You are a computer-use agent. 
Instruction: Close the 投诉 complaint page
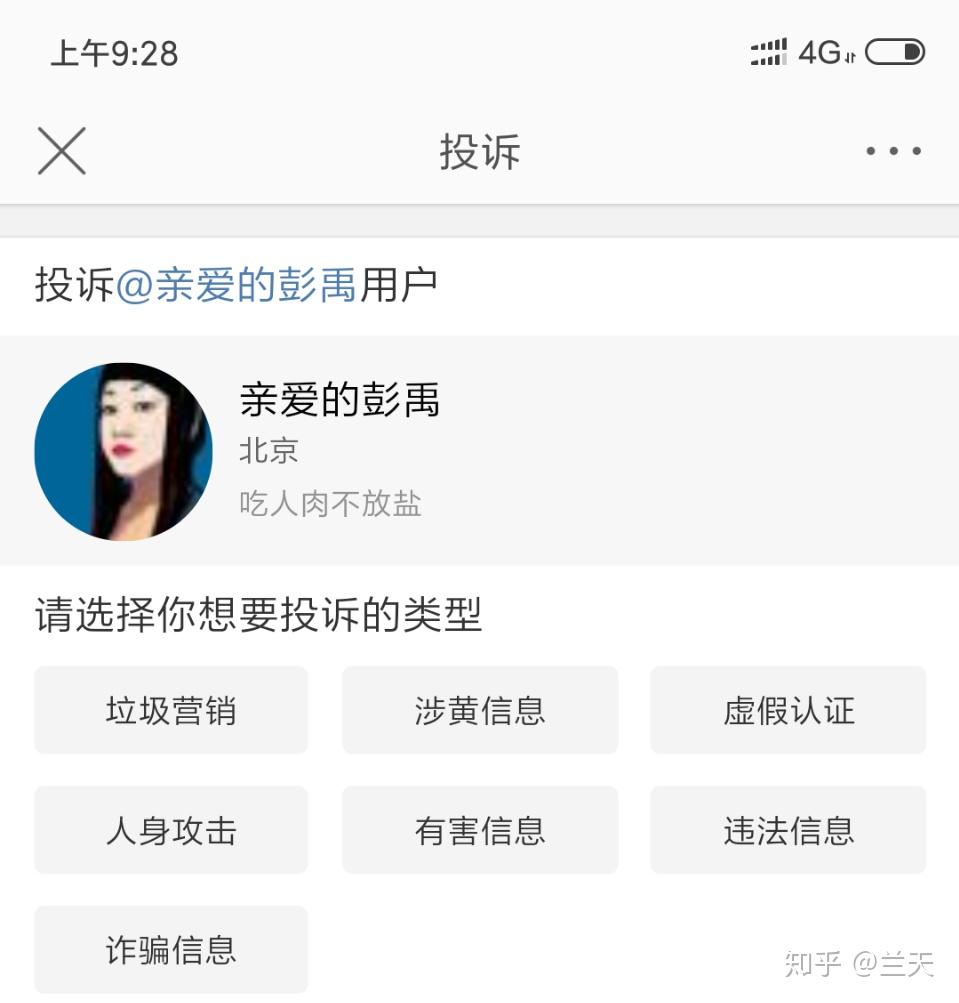[x=62, y=152]
